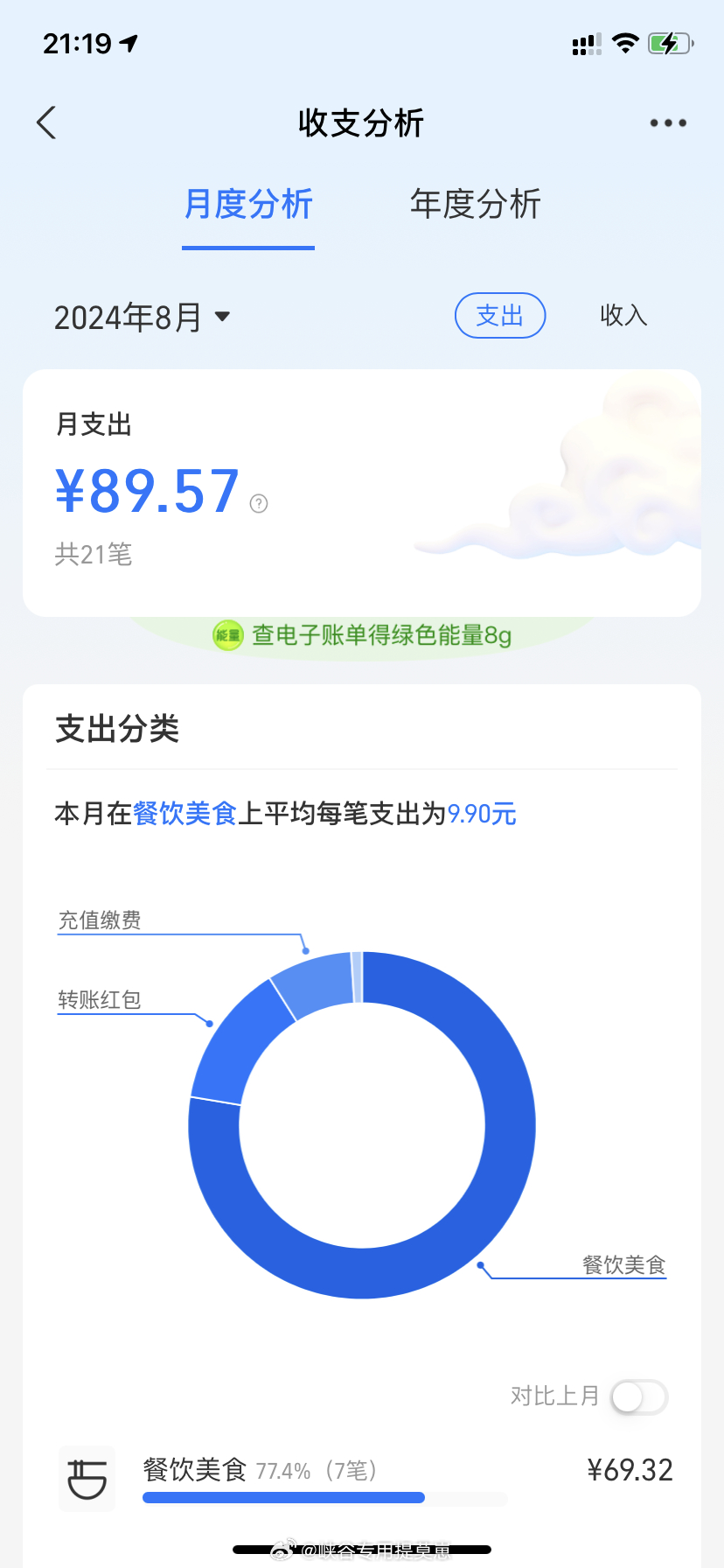The image size is (724, 1568).
Task: Tap the help icon next to ¥89.57
Action: [259, 503]
